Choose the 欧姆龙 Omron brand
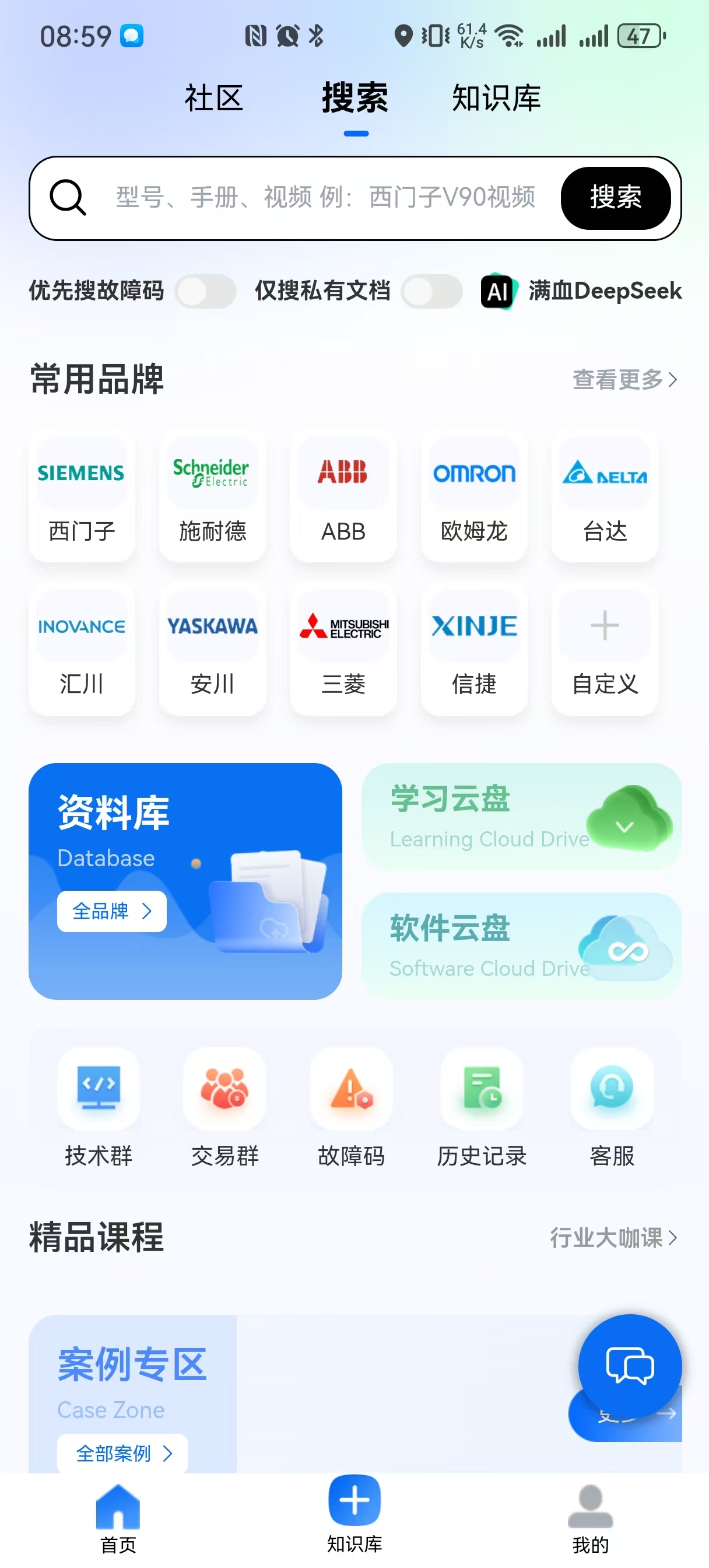The height and width of the screenshot is (1568, 709). coord(474,496)
